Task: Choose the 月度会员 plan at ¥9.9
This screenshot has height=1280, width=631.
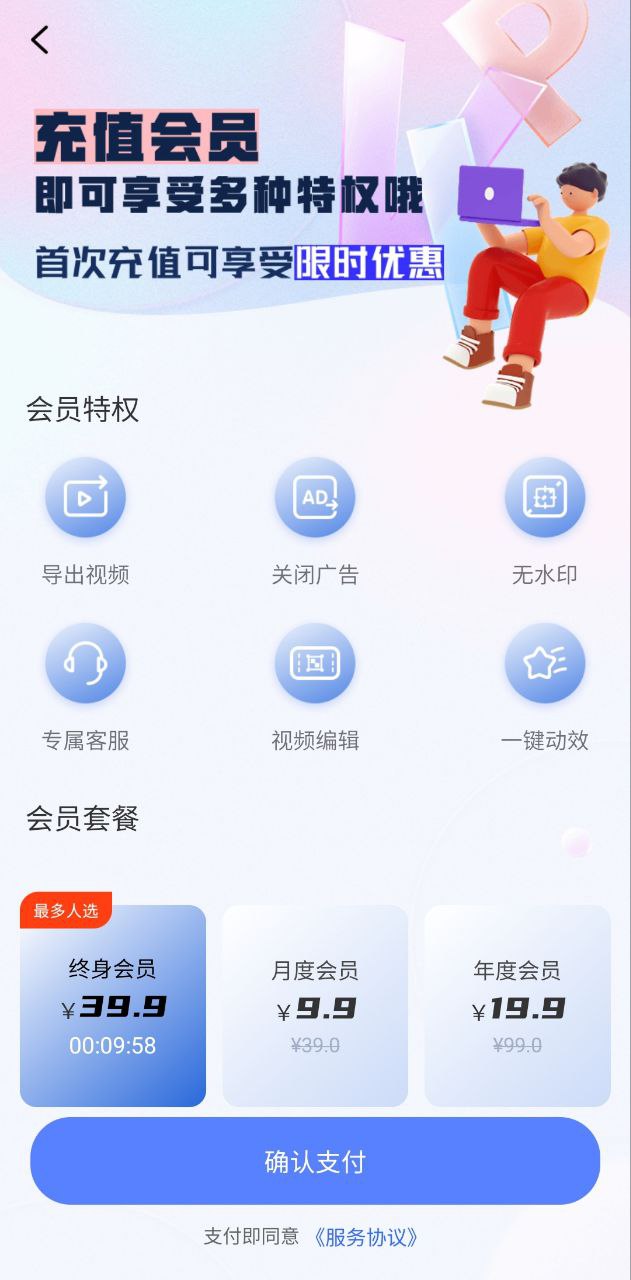Action: 315,1006
